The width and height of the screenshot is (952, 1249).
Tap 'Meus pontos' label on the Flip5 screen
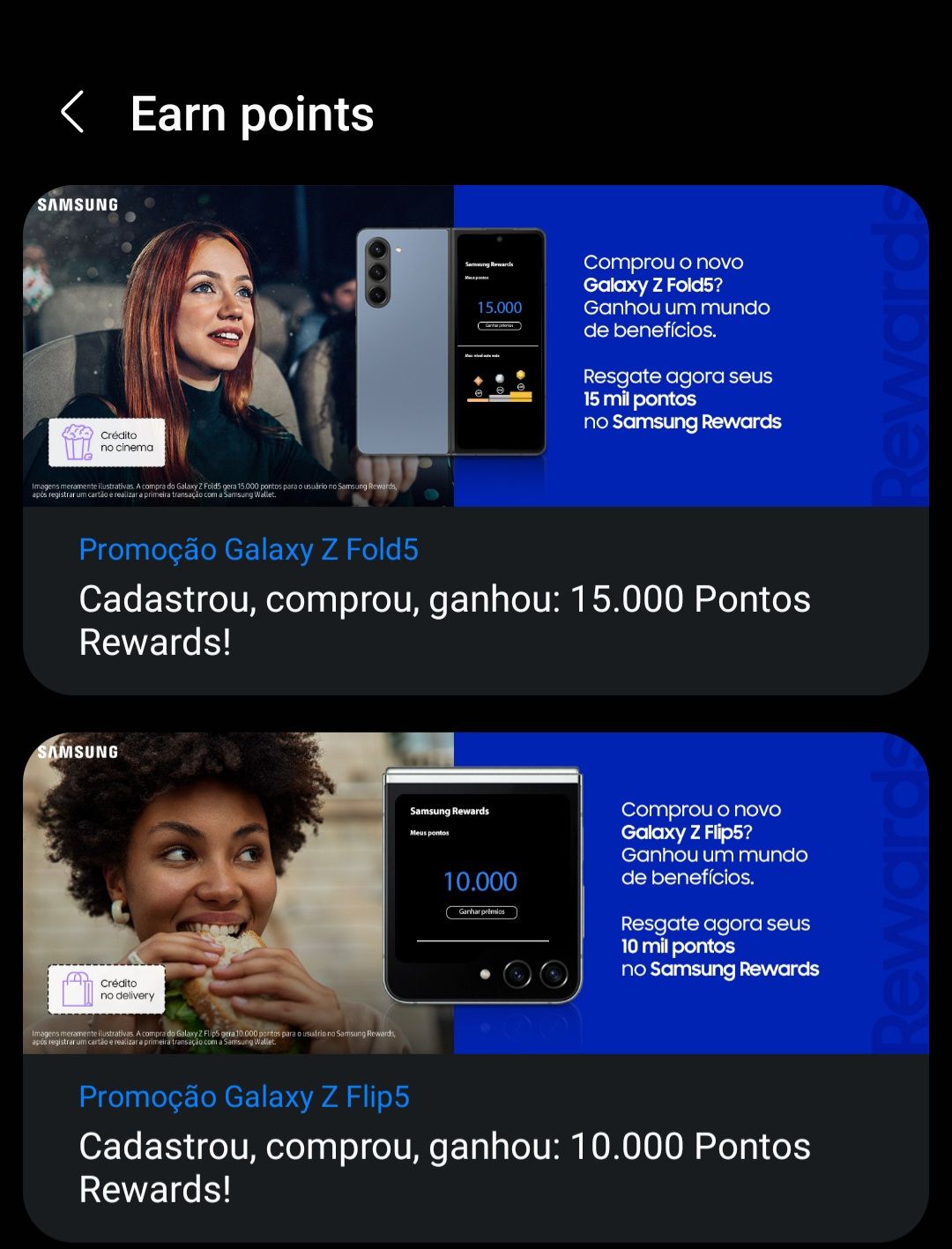click(429, 832)
